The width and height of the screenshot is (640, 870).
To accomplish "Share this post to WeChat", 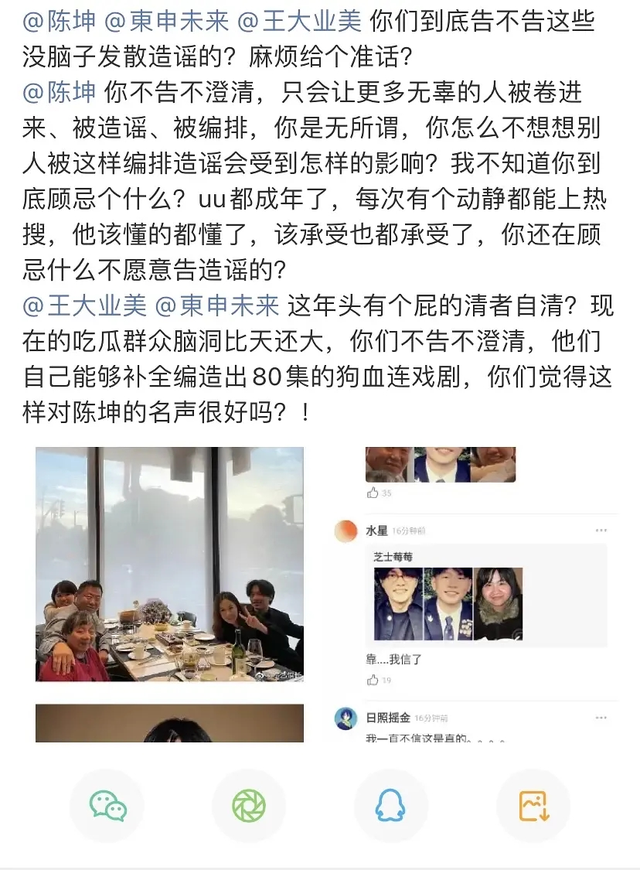I will pos(107,806).
